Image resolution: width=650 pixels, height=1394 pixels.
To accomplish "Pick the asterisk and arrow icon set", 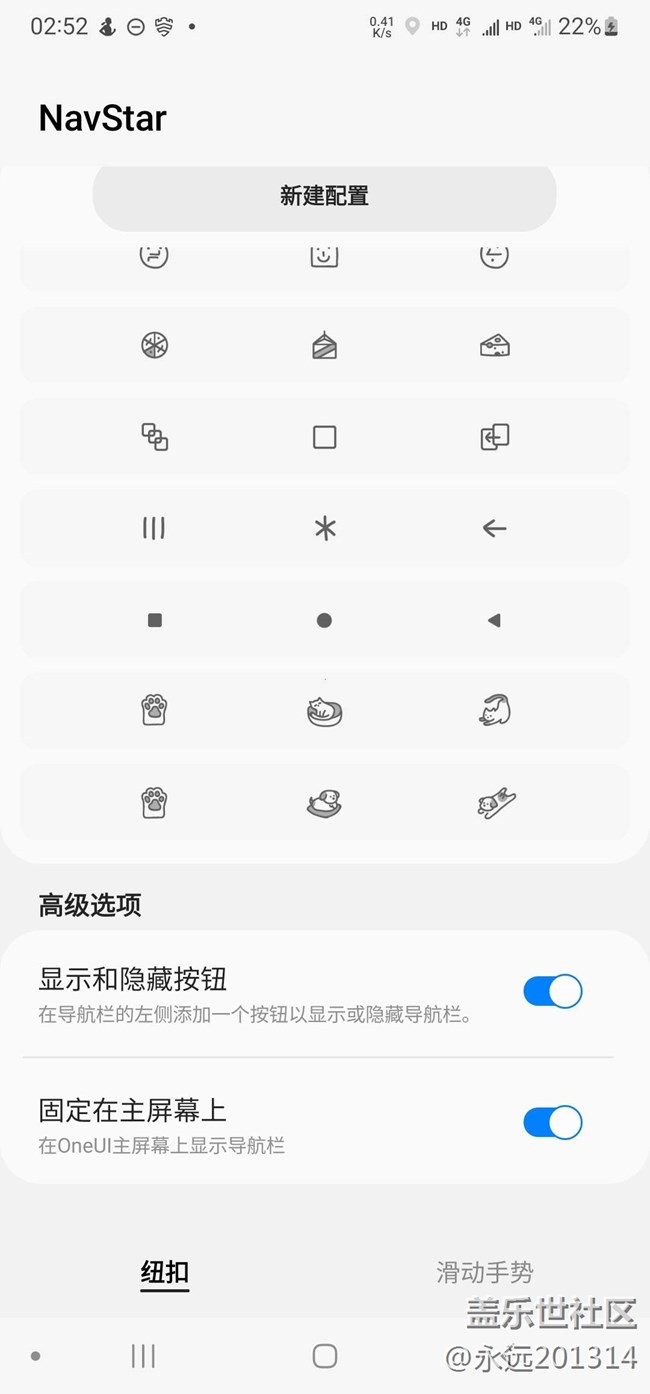I will [x=324, y=528].
